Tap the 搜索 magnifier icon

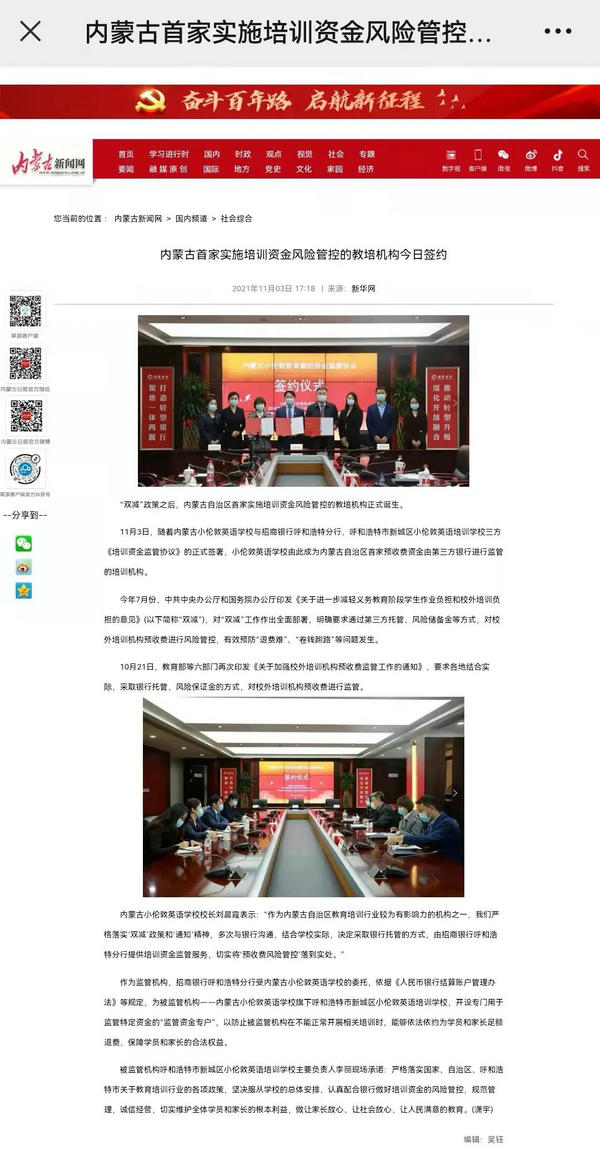point(583,159)
